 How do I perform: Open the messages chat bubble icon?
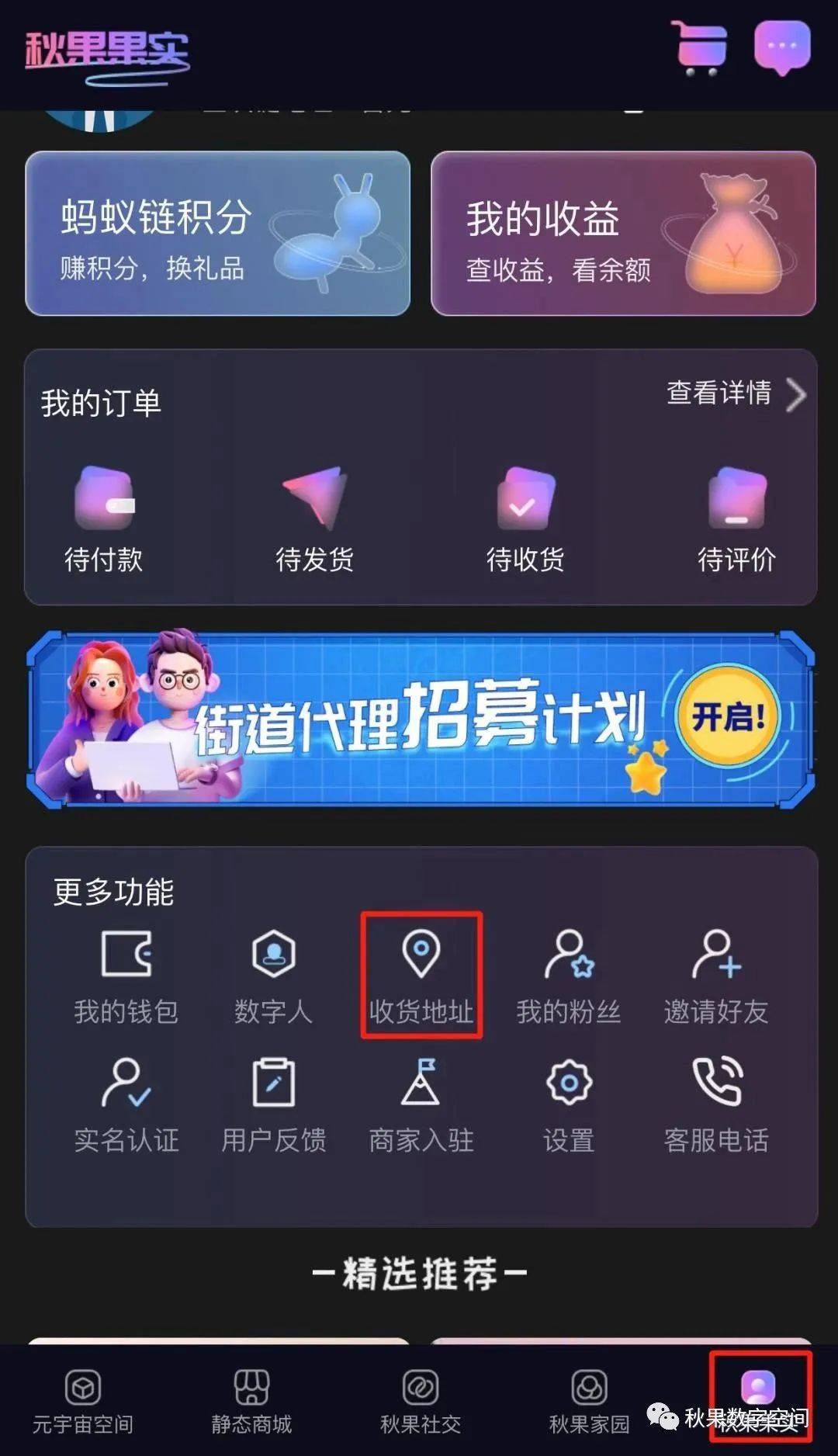[x=781, y=48]
